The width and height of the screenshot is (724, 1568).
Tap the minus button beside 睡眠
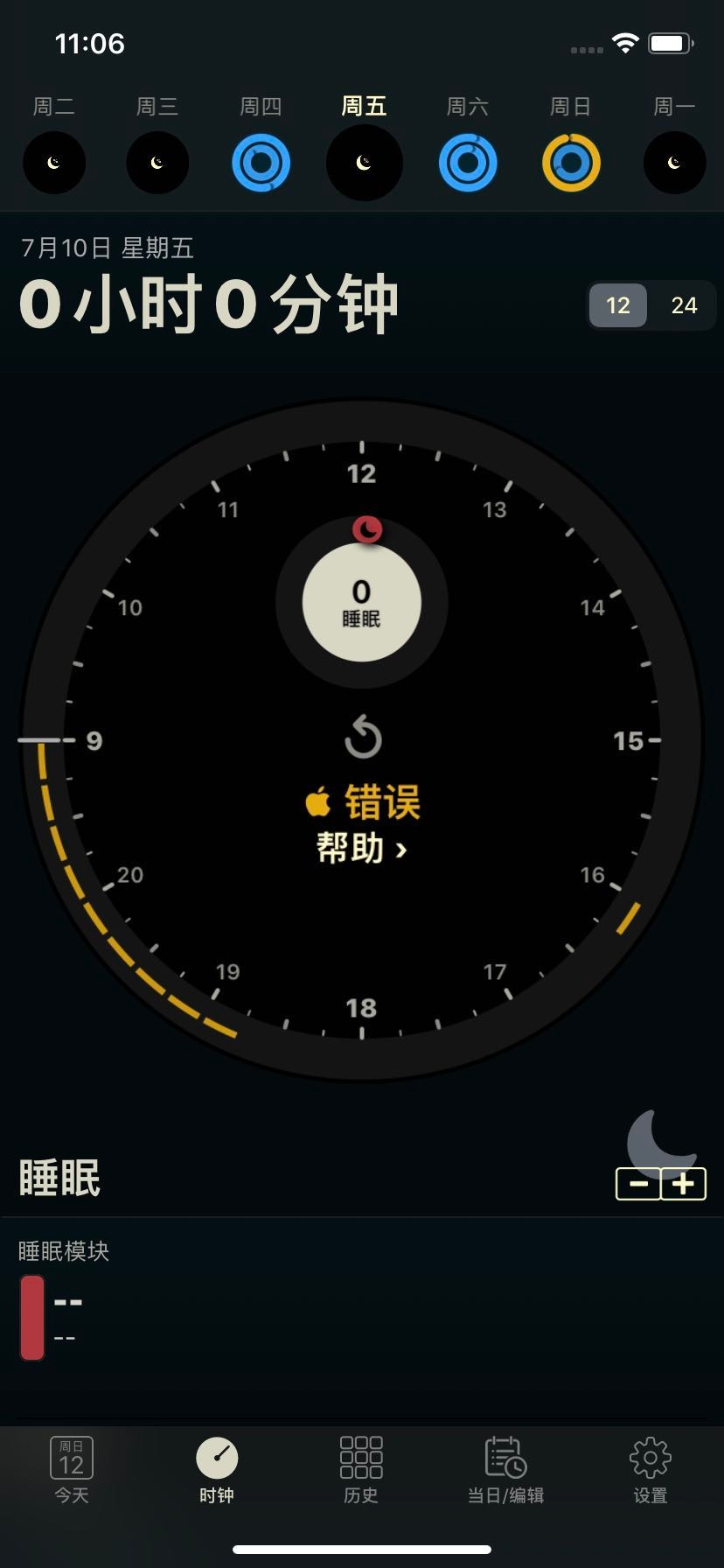tap(638, 1184)
